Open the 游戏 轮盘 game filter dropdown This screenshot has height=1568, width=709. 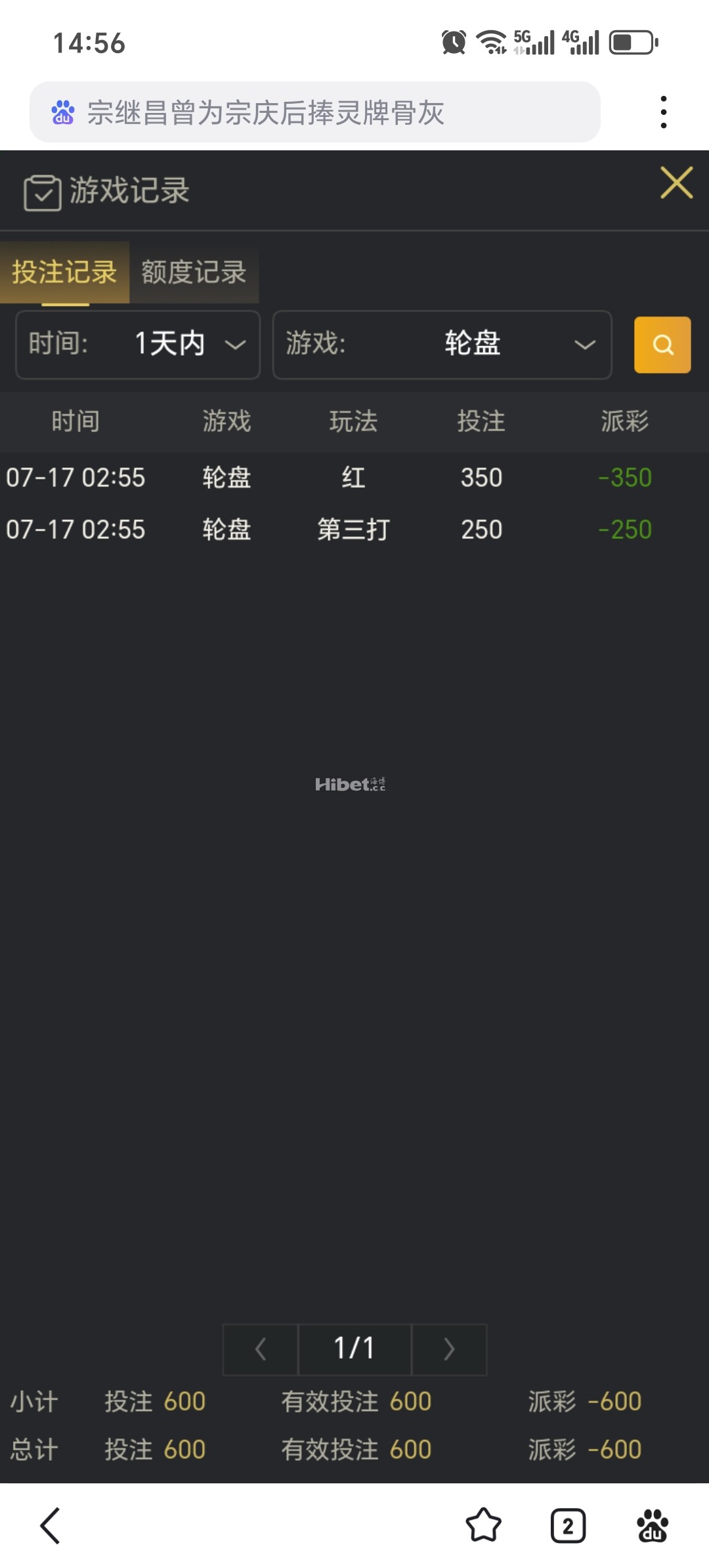point(441,345)
